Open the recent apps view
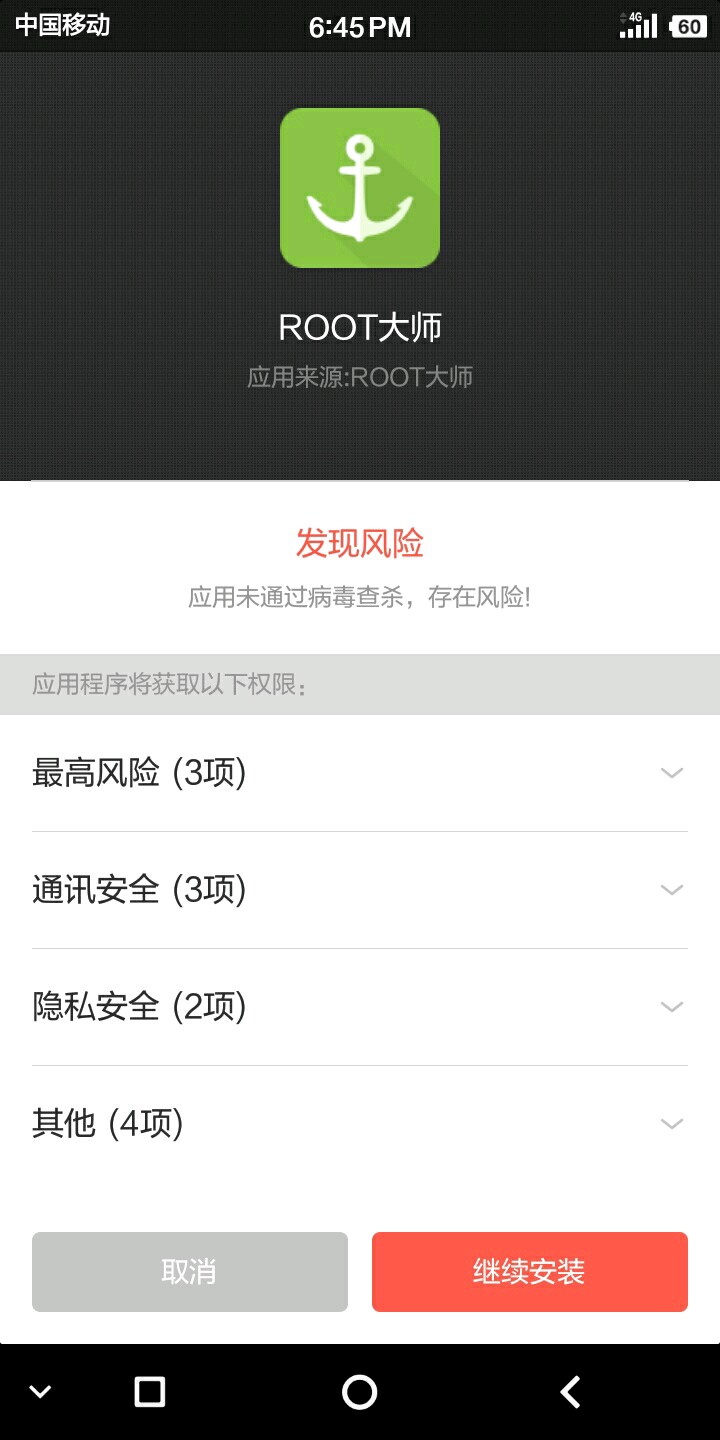This screenshot has height=1440, width=720. point(150,1392)
